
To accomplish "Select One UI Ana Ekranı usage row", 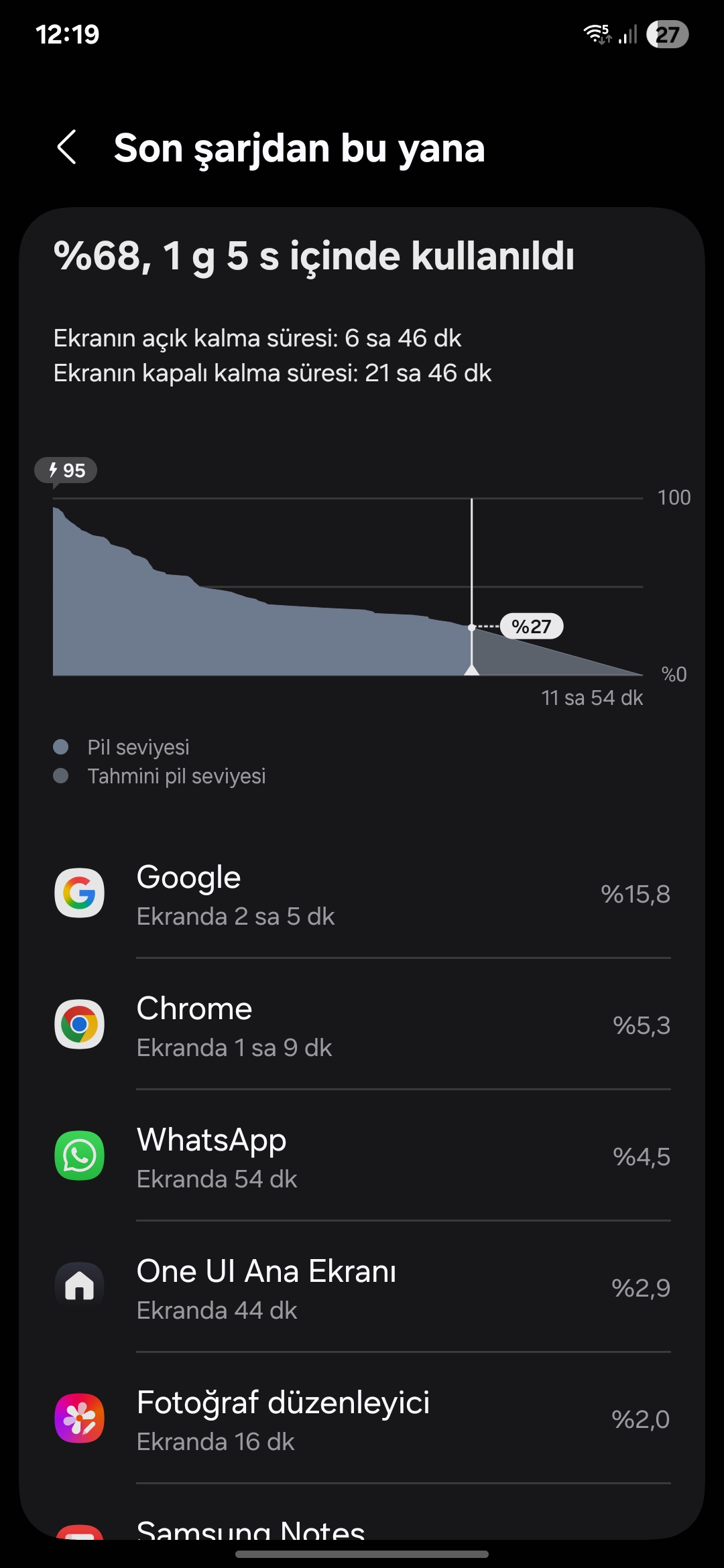I will tap(362, 1287).
